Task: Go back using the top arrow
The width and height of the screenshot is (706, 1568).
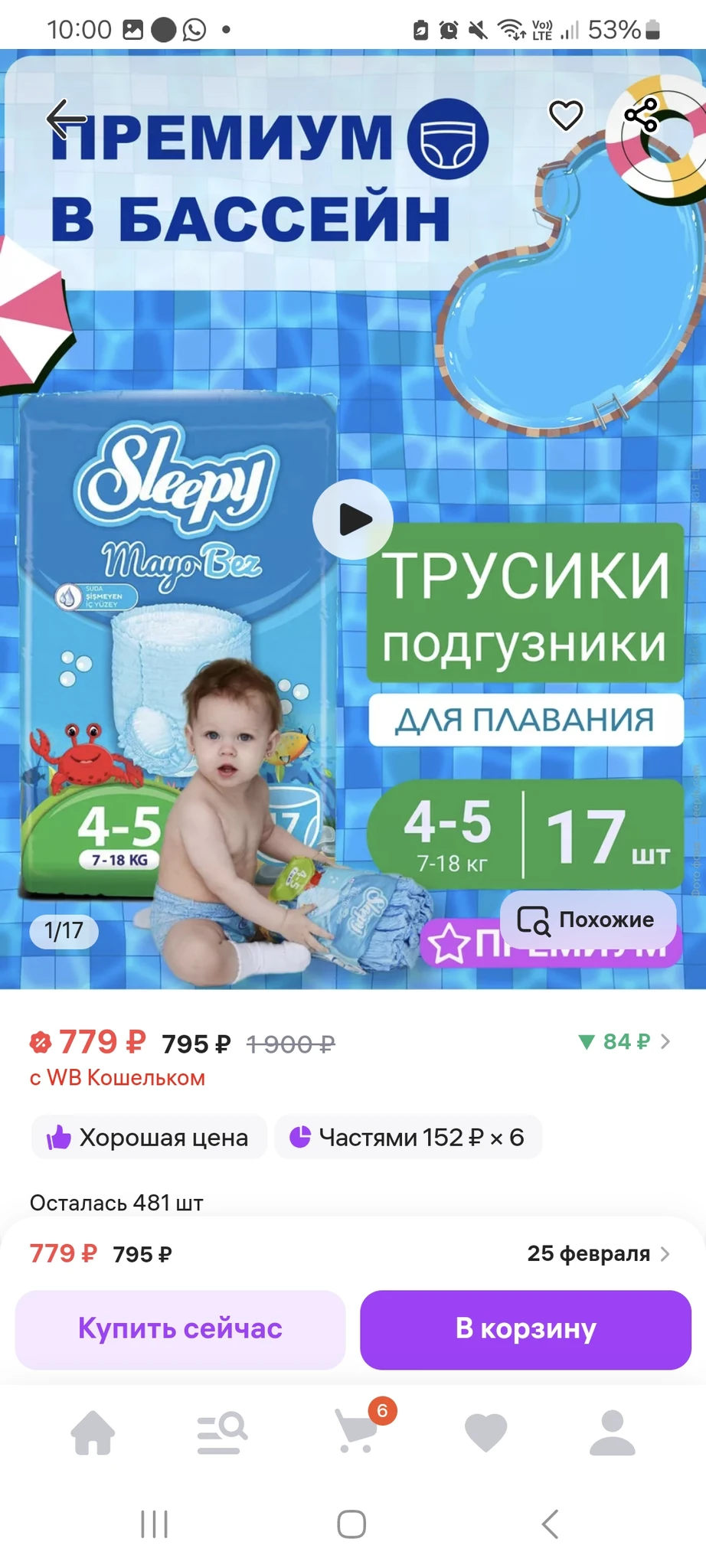Action: point(66,118)
